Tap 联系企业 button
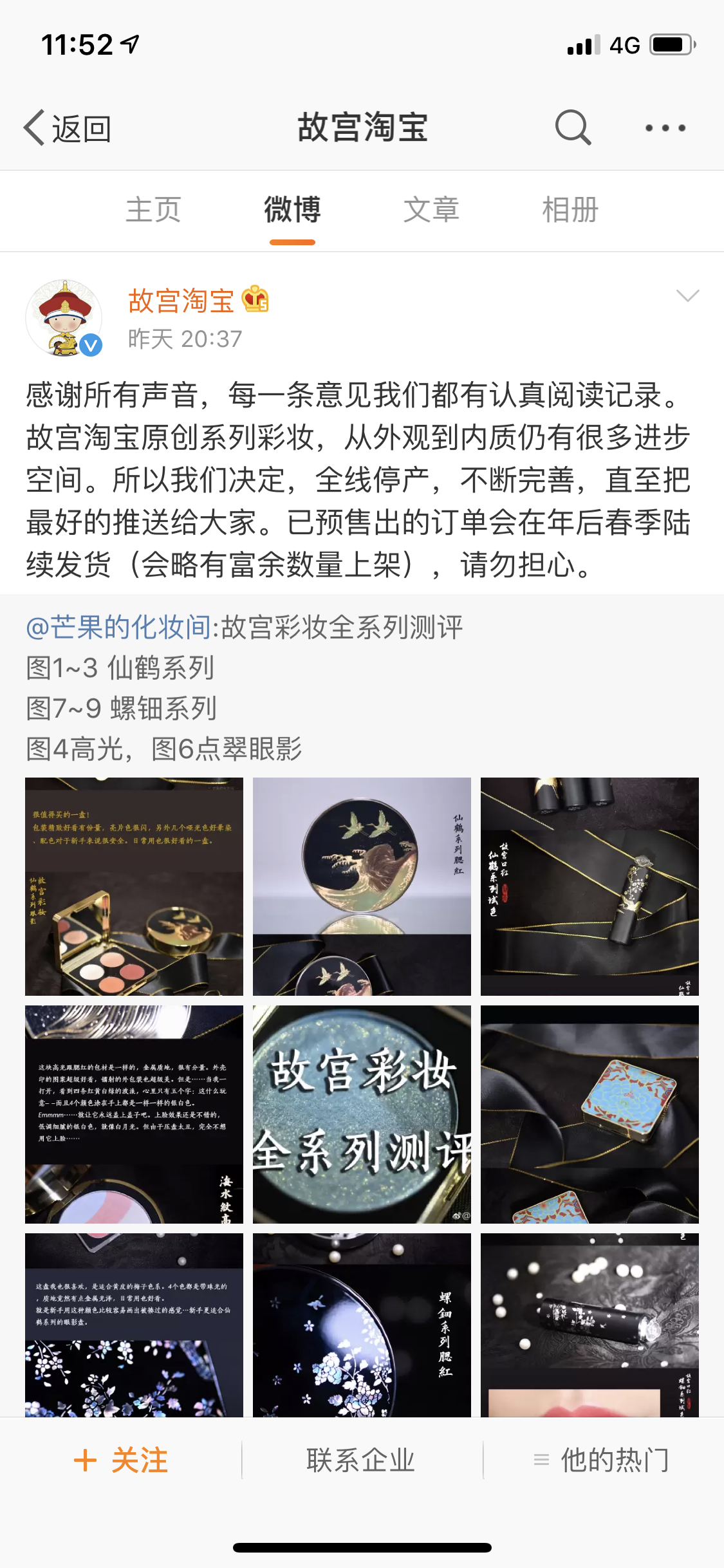The image size is (724, 1568). [361, 1460]
